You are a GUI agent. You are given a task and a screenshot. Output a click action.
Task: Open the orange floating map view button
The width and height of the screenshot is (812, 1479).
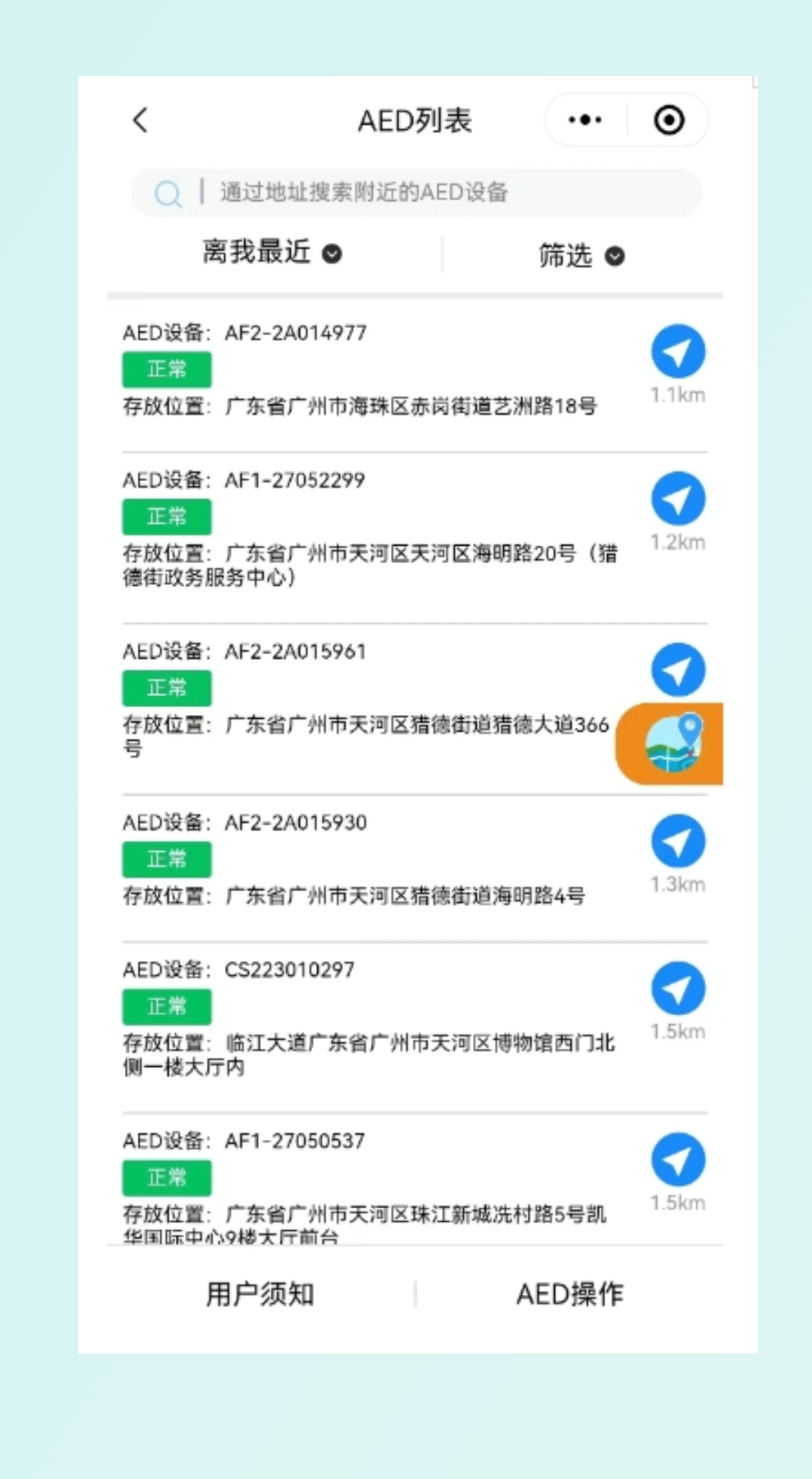click(673, 744)
